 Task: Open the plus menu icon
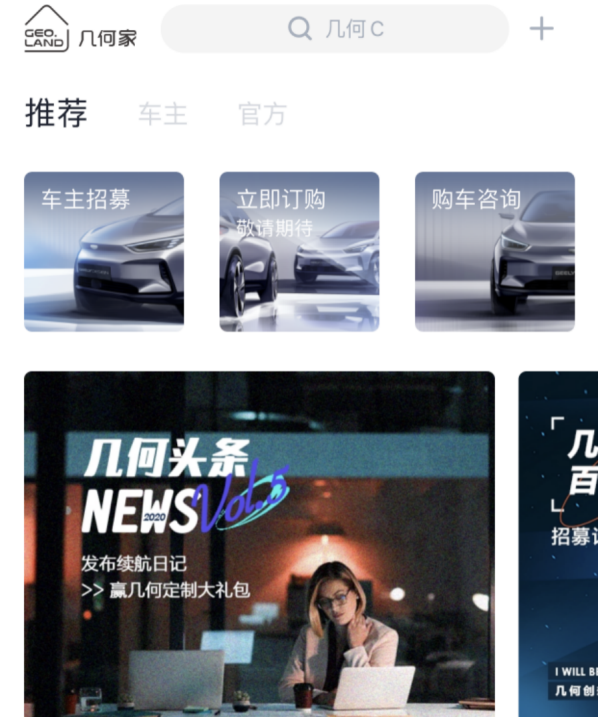(541, 29)
